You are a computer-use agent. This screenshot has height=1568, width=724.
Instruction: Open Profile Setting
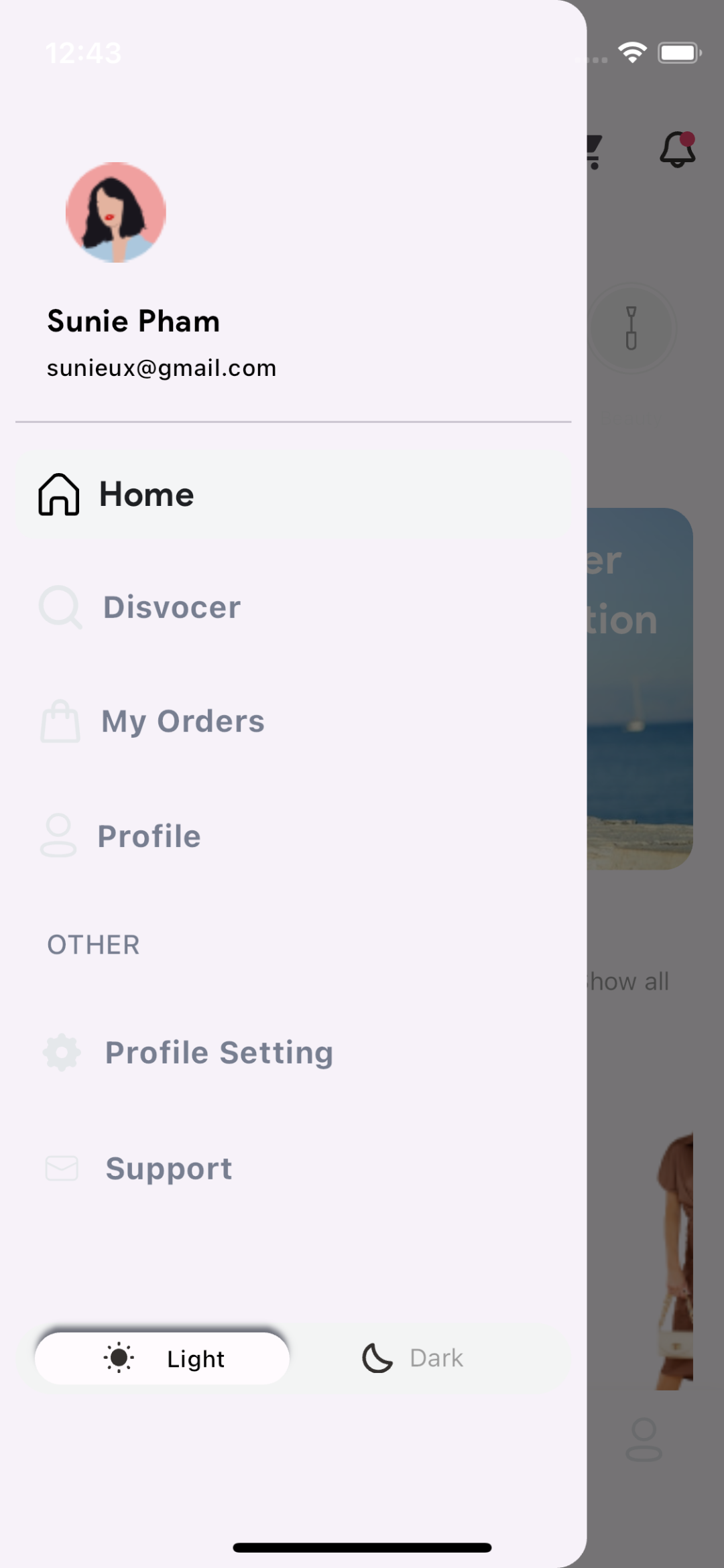(219, 1053)
